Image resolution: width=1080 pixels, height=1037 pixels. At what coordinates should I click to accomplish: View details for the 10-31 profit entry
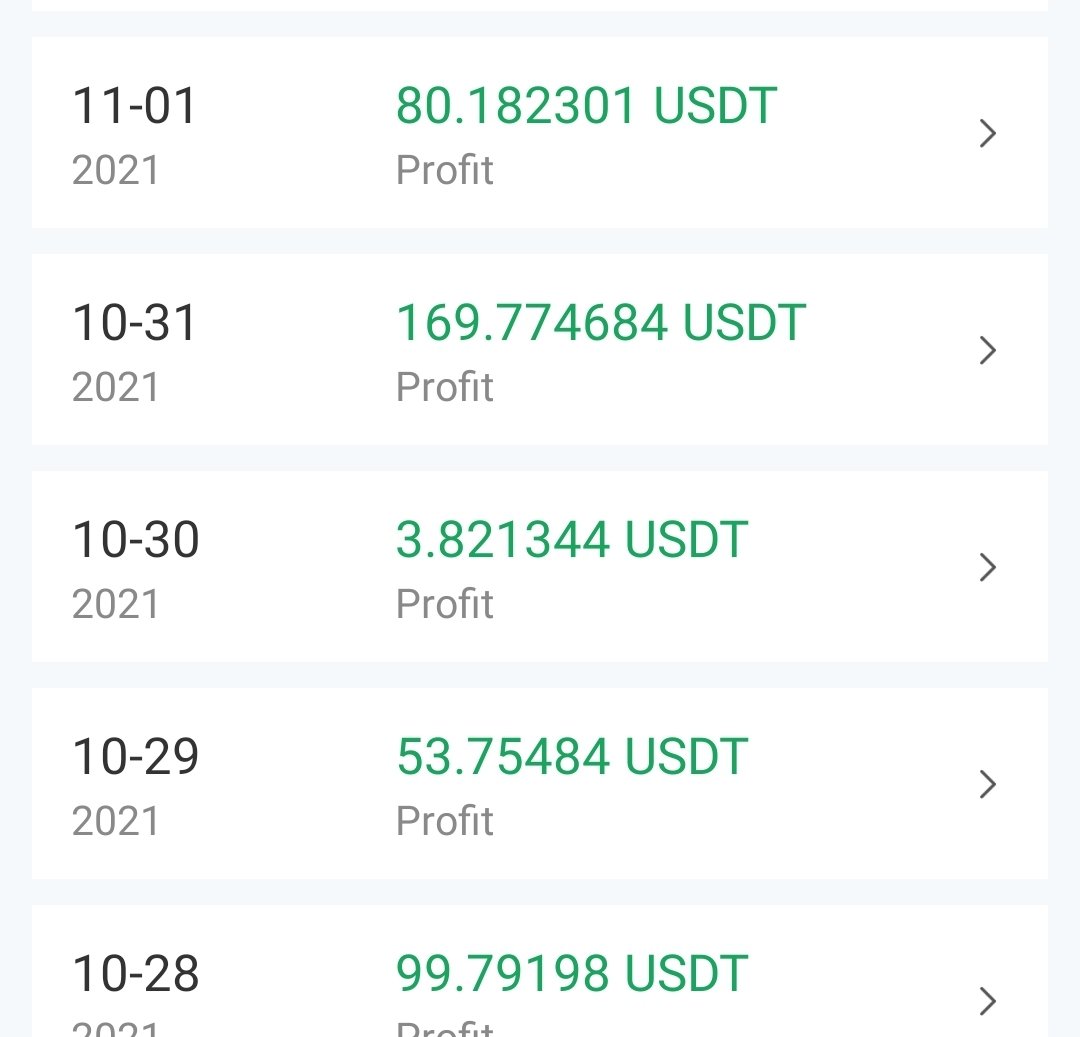540,349
